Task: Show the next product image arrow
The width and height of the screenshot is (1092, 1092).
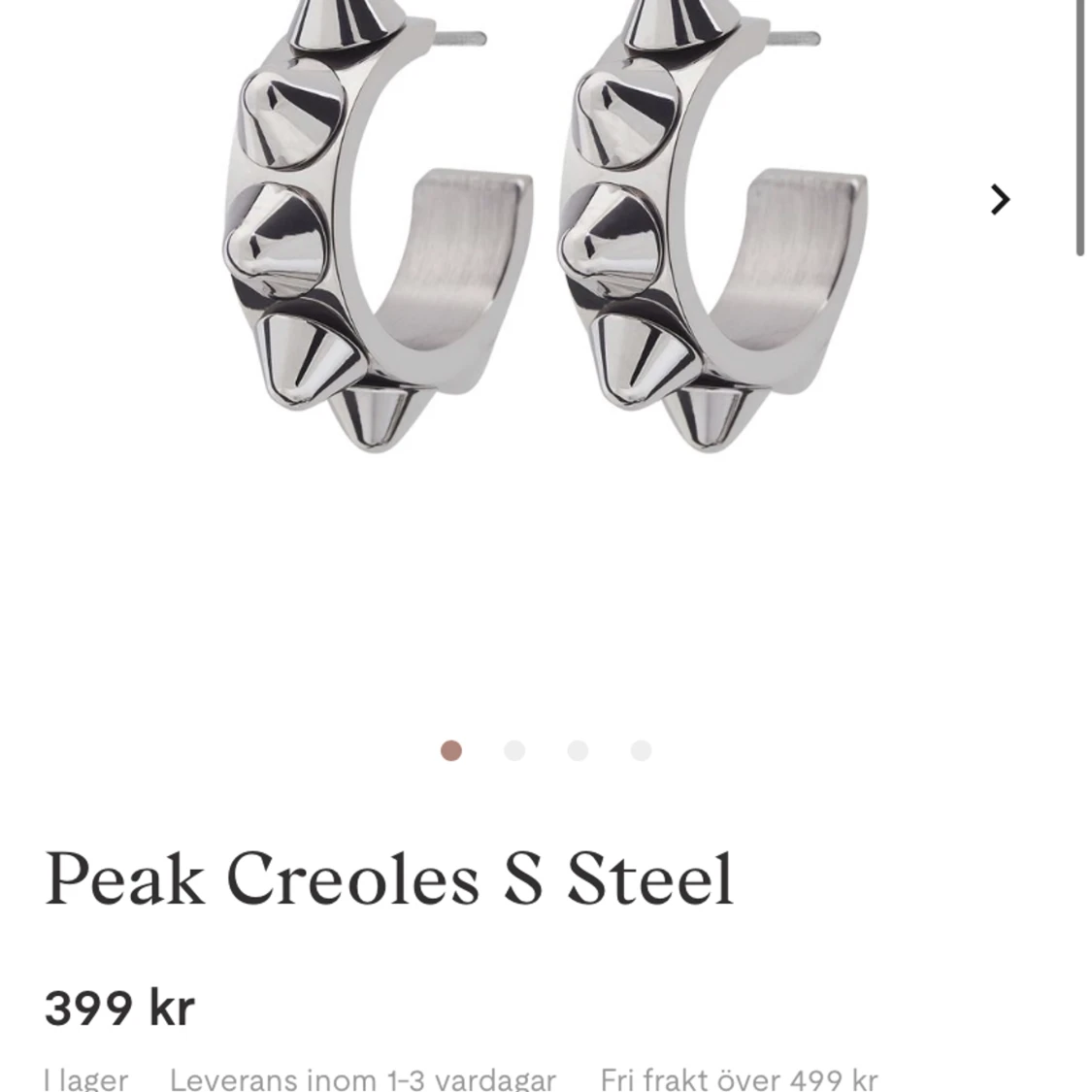Action: (x=1000, y=200)
